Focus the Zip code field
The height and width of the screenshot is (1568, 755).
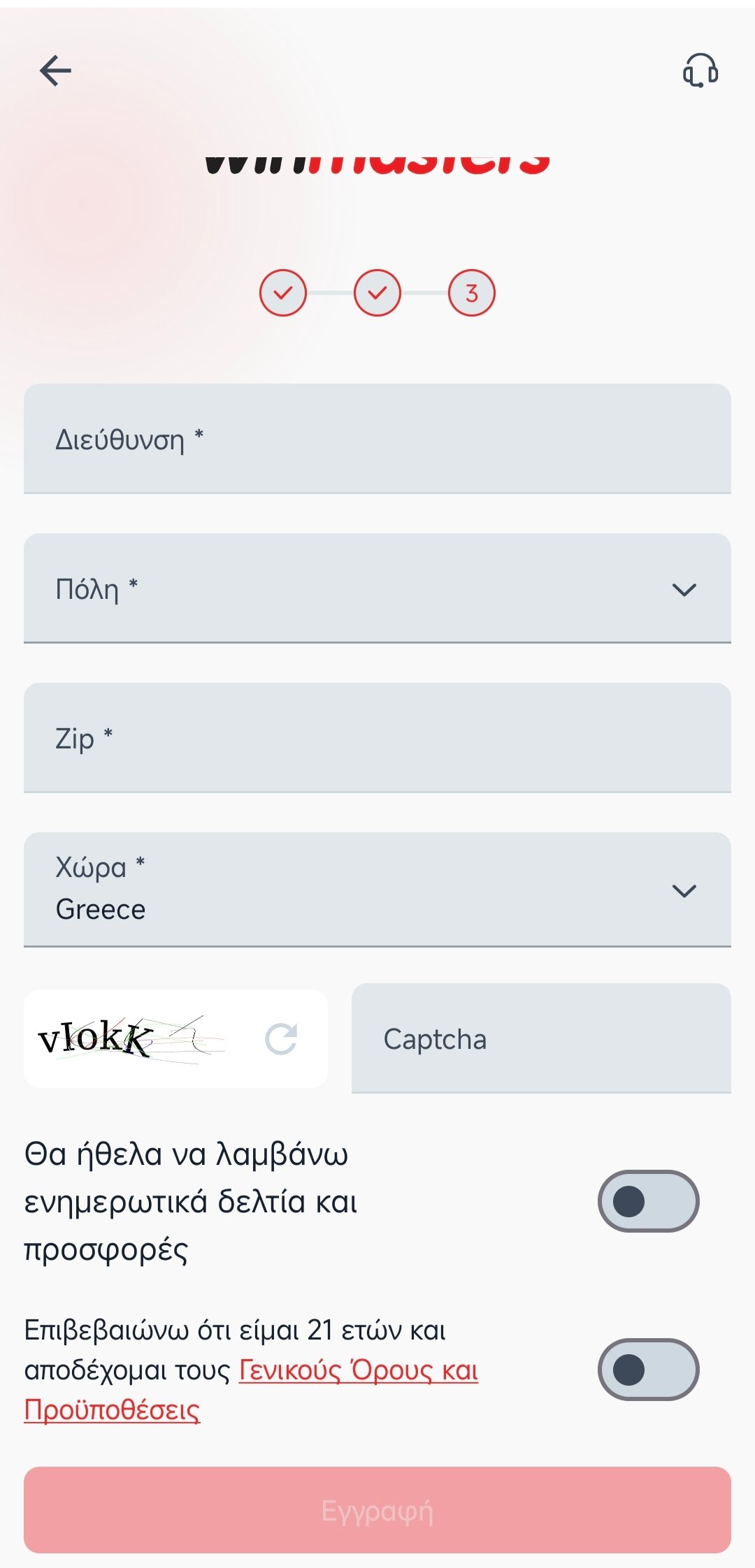377,738
